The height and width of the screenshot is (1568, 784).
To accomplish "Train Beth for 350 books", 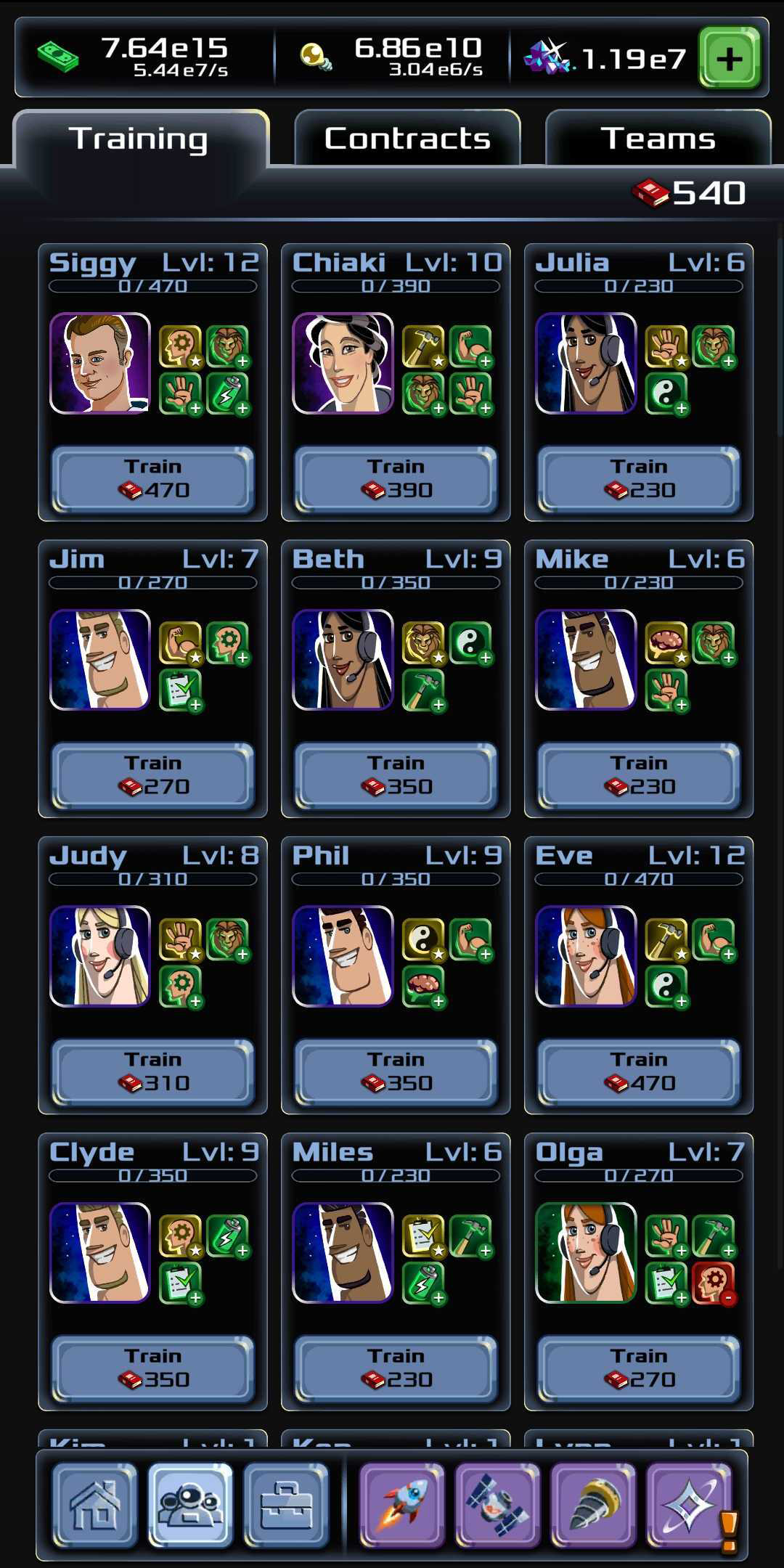I will coord(396,775).
